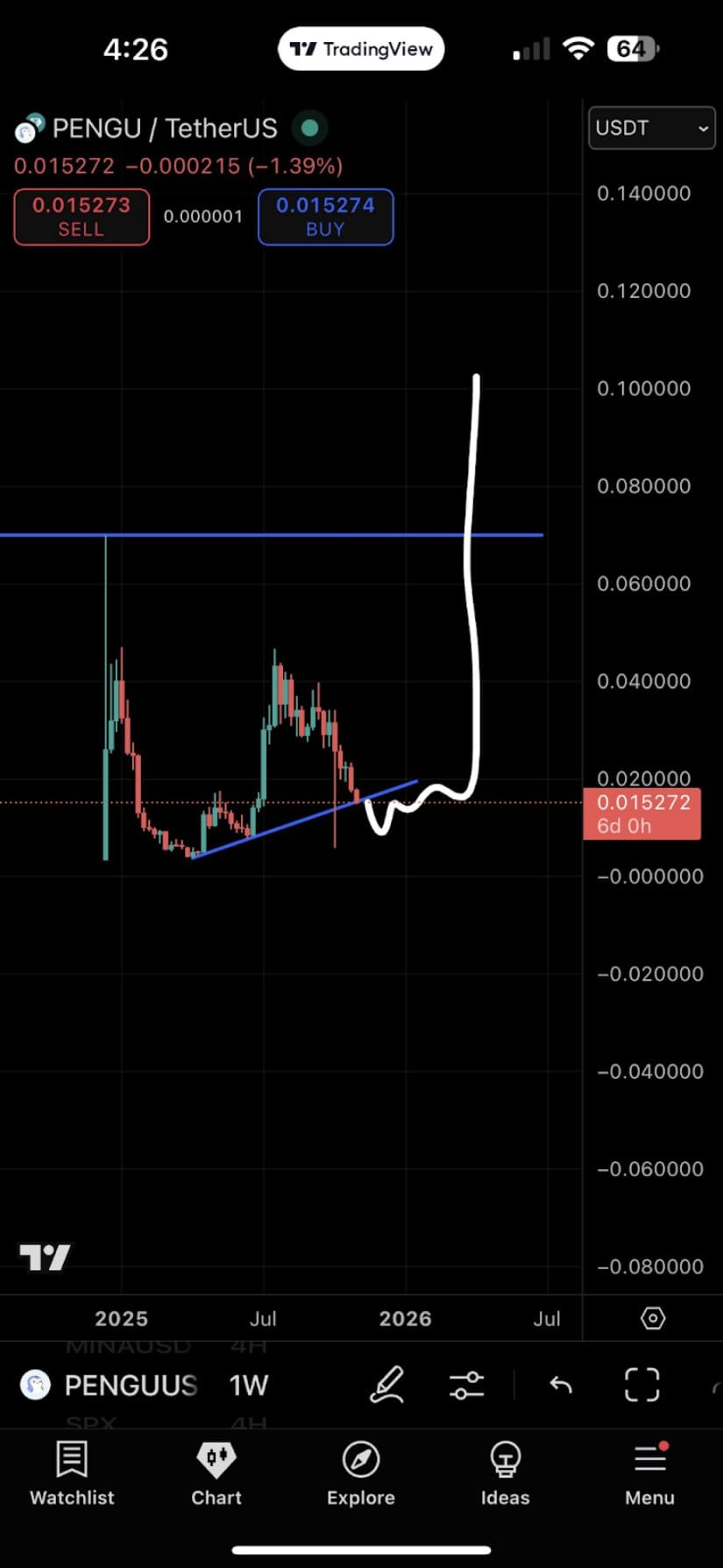Change the 1W timeframe interval
This screenshot has height=1568, width=723.
(249, 1386)
